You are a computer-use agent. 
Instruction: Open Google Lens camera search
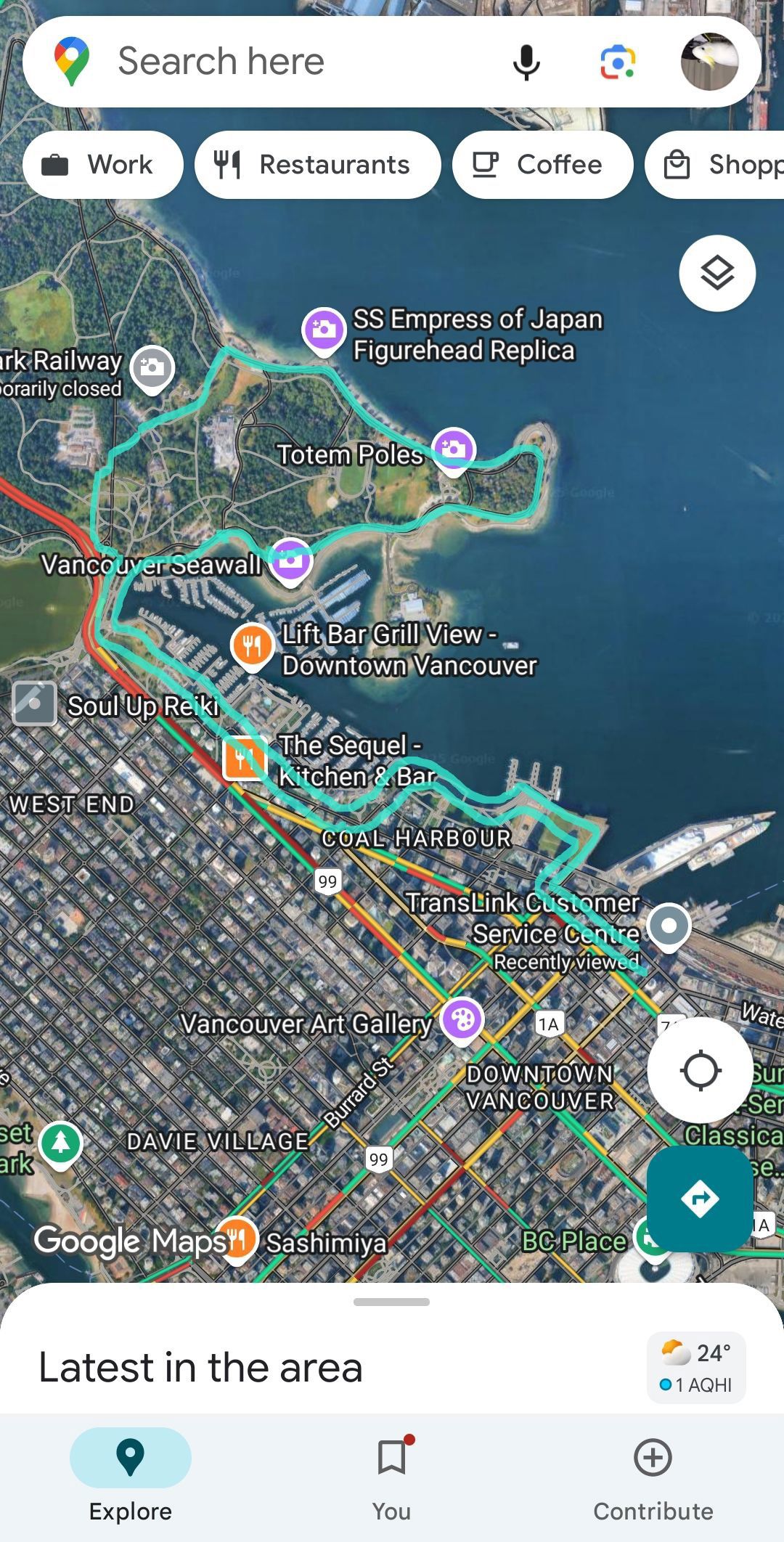point(618,62)
